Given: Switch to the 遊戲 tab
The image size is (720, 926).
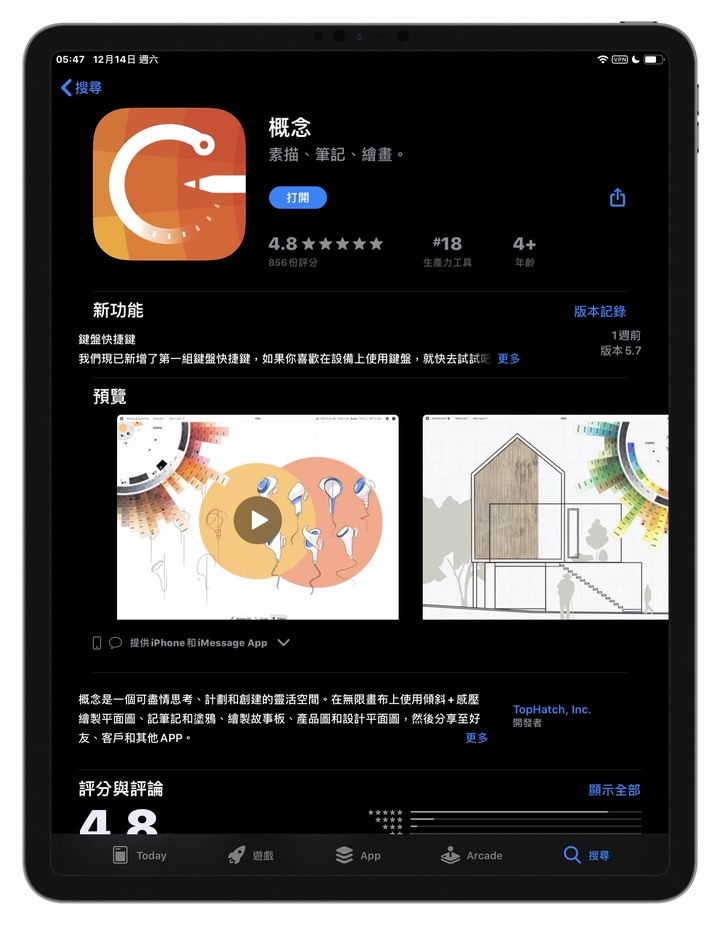Looking at the screenshot, I should click(x=250, y=855).
